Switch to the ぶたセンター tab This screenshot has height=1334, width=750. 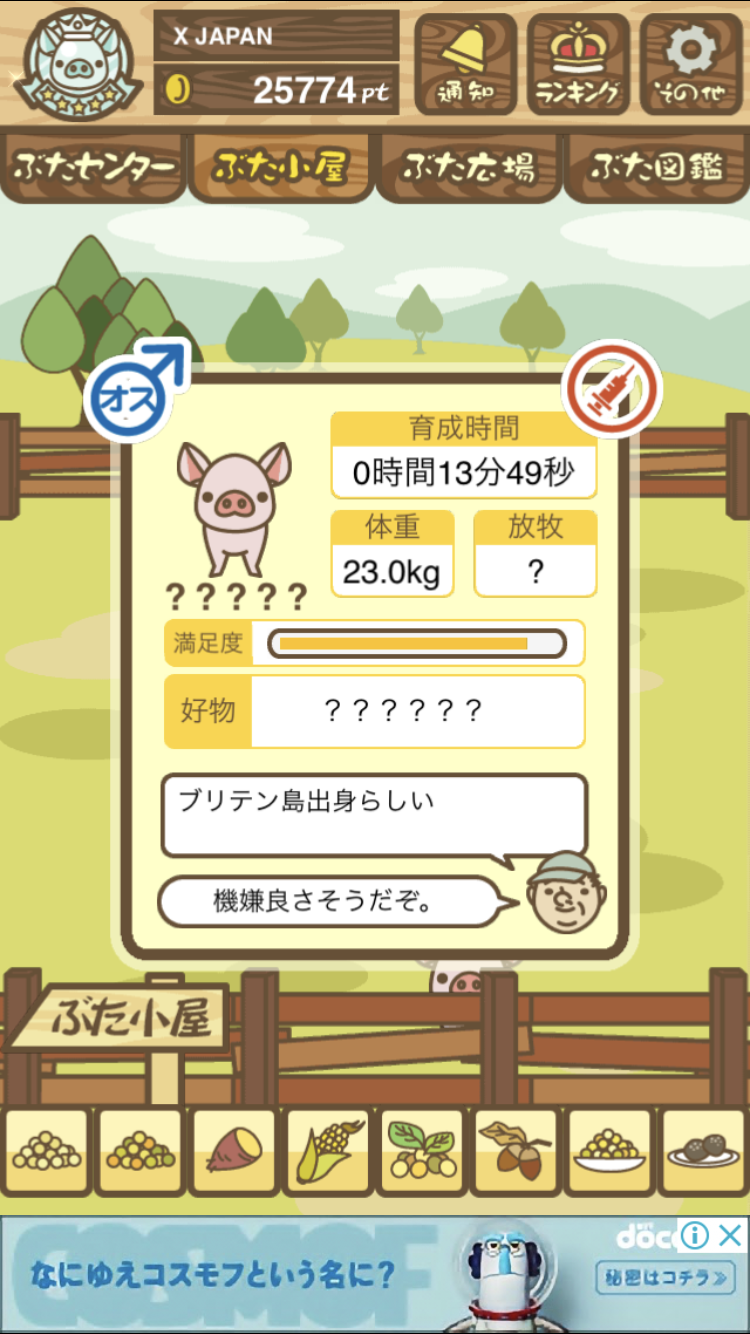click(95, 167)
